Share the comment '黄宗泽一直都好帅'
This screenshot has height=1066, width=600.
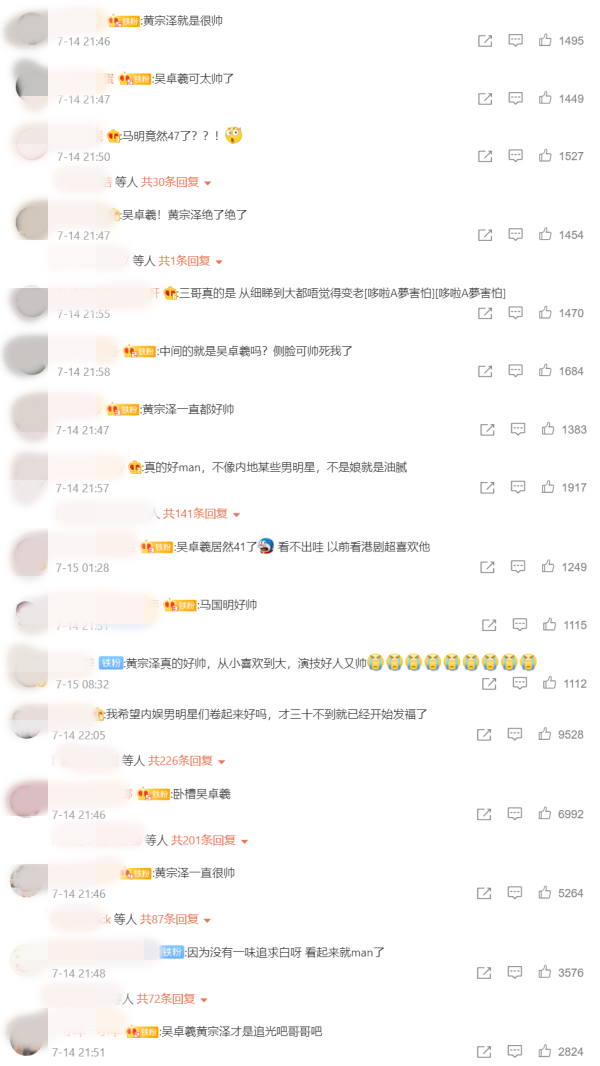(487, 429)
